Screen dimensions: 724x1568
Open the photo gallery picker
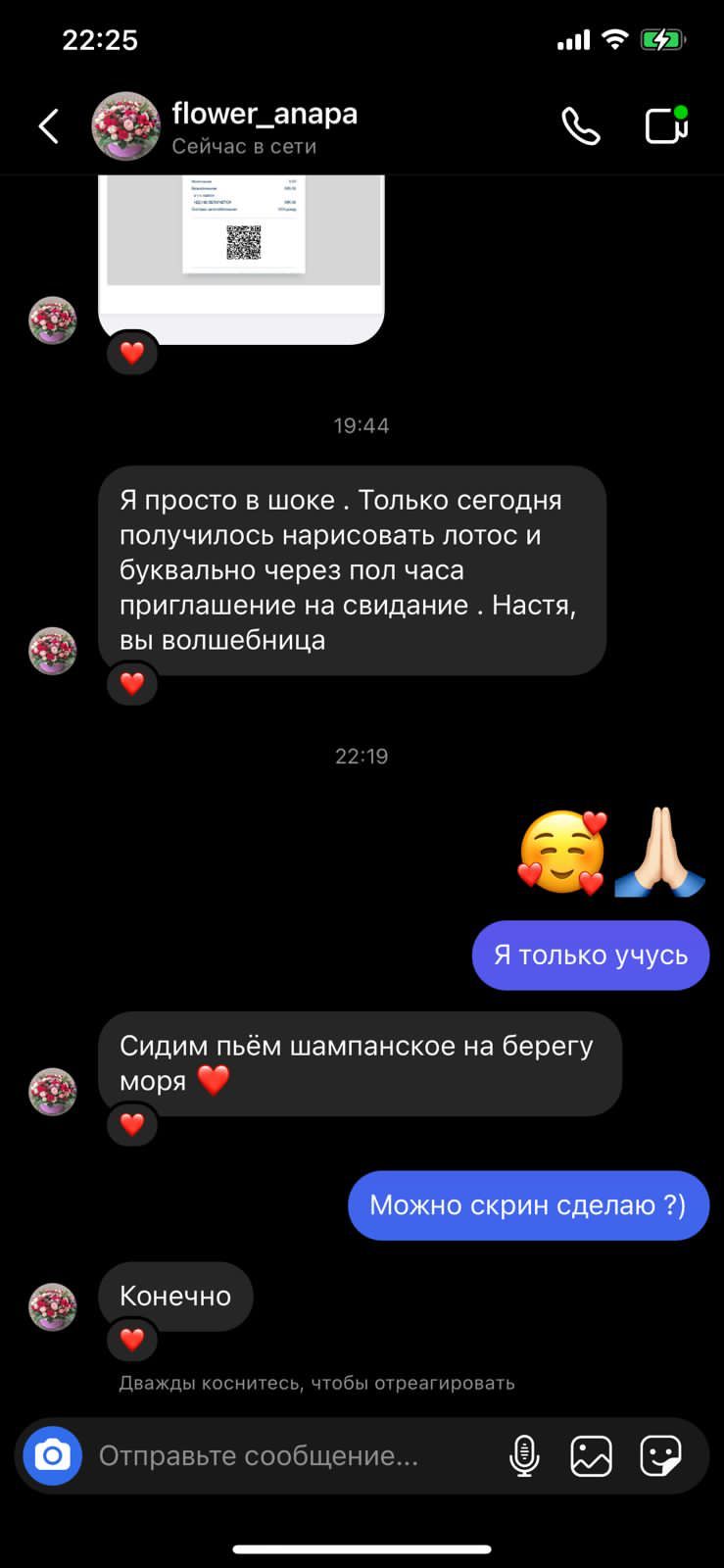coord(591,1455)
